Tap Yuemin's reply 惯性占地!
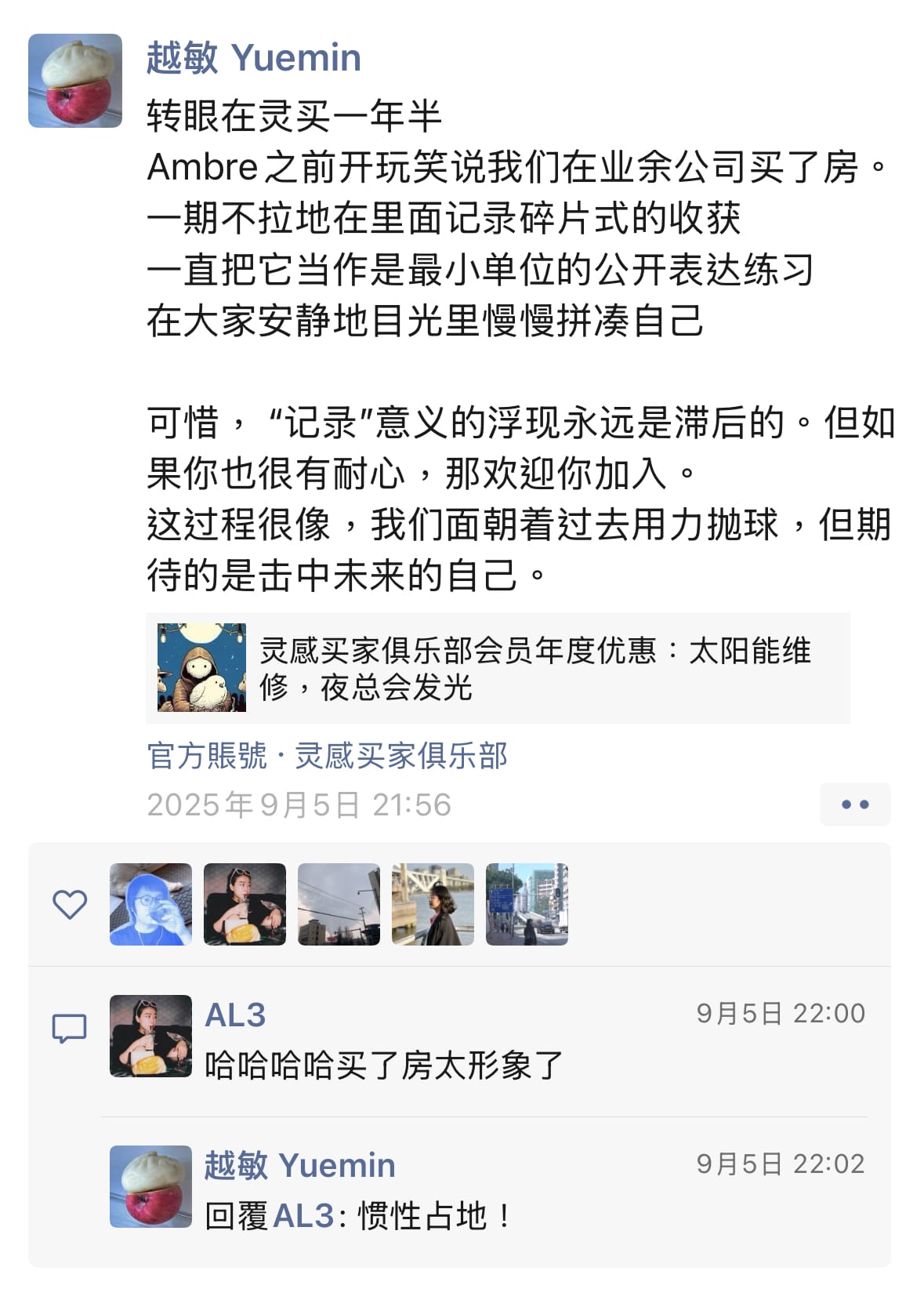 [x=435, y=1216]
